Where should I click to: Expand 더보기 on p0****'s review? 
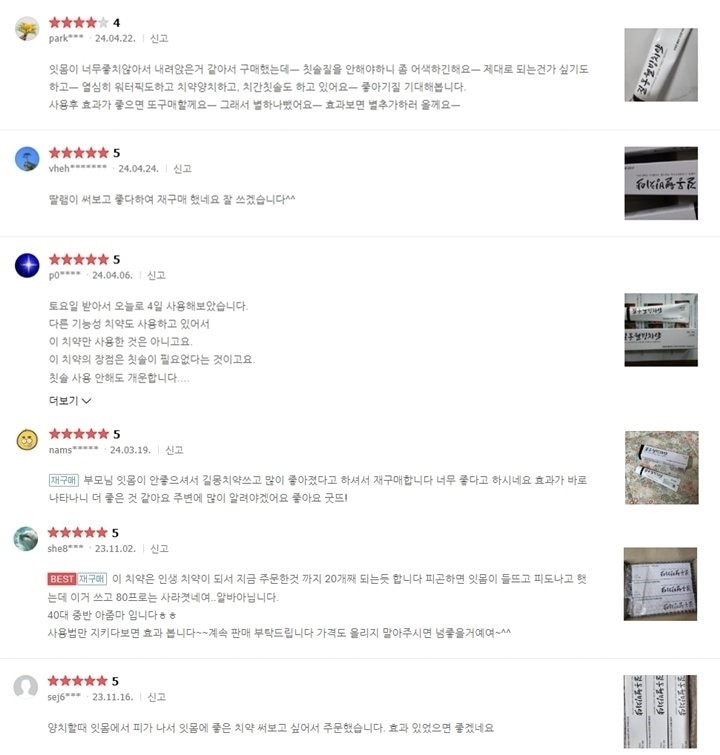click(70, 400)
